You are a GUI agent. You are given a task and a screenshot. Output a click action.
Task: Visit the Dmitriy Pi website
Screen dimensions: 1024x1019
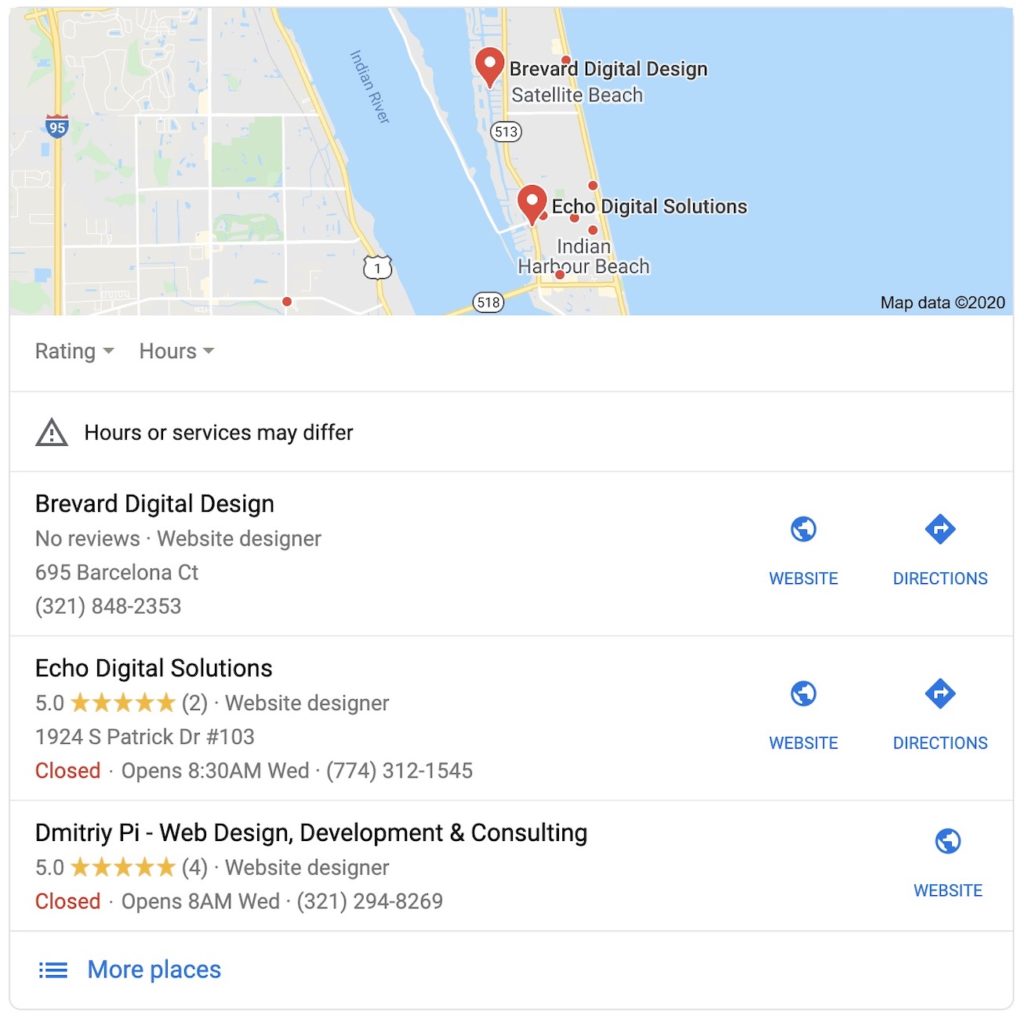[947, 862]
